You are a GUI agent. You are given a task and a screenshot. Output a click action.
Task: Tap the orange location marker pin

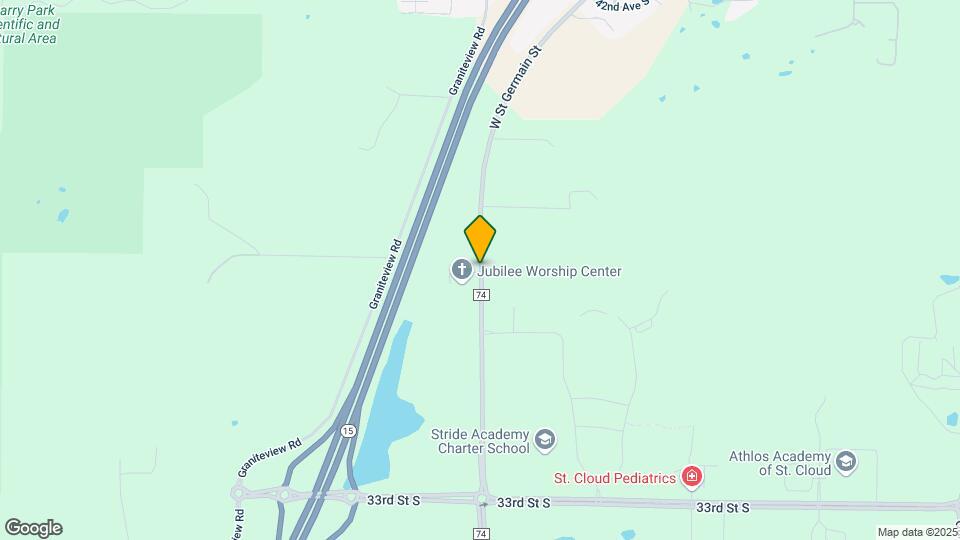(x=480, y=238)
